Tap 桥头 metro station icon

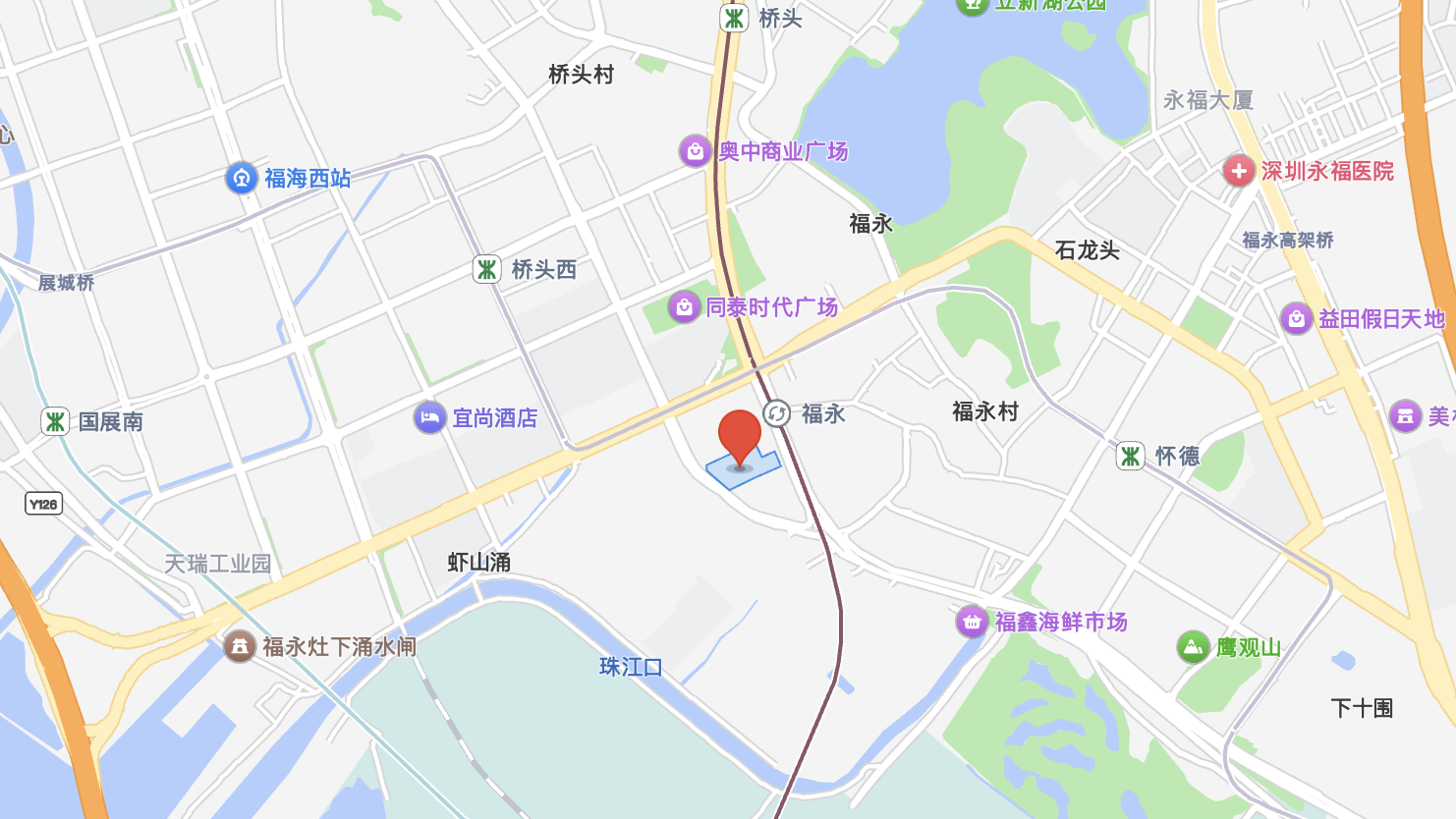click(734, 18)
